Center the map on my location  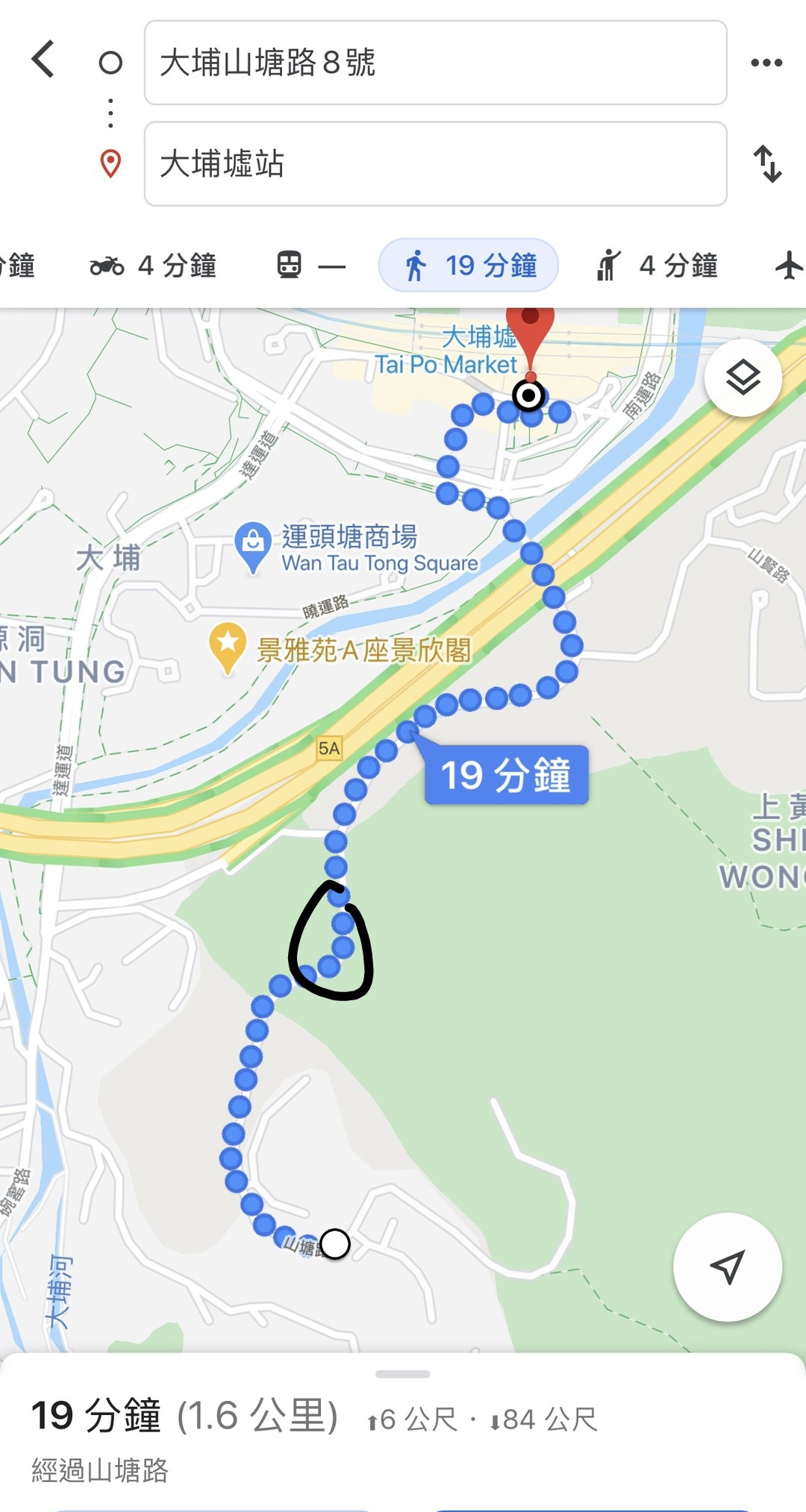[x=728, y=1267]
